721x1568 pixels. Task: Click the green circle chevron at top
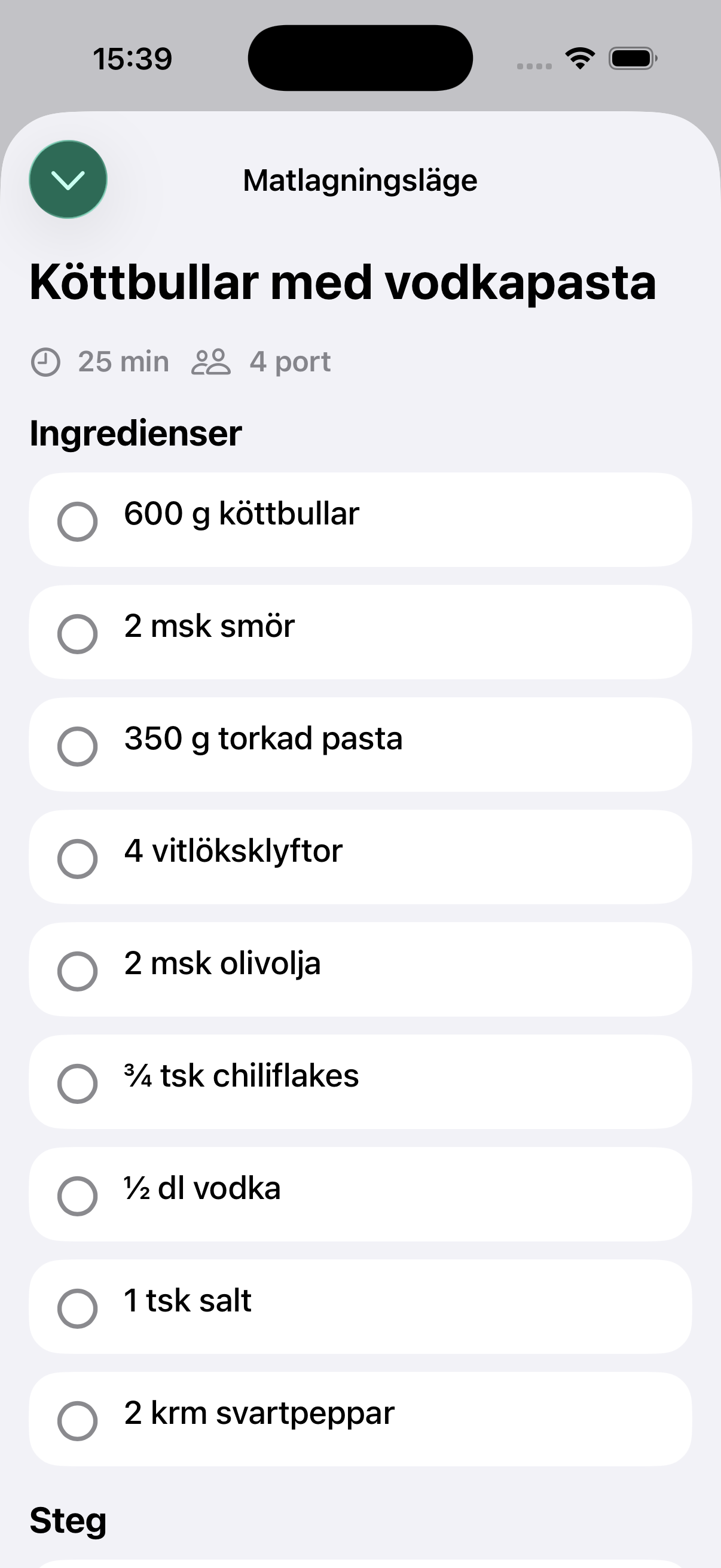68,178
